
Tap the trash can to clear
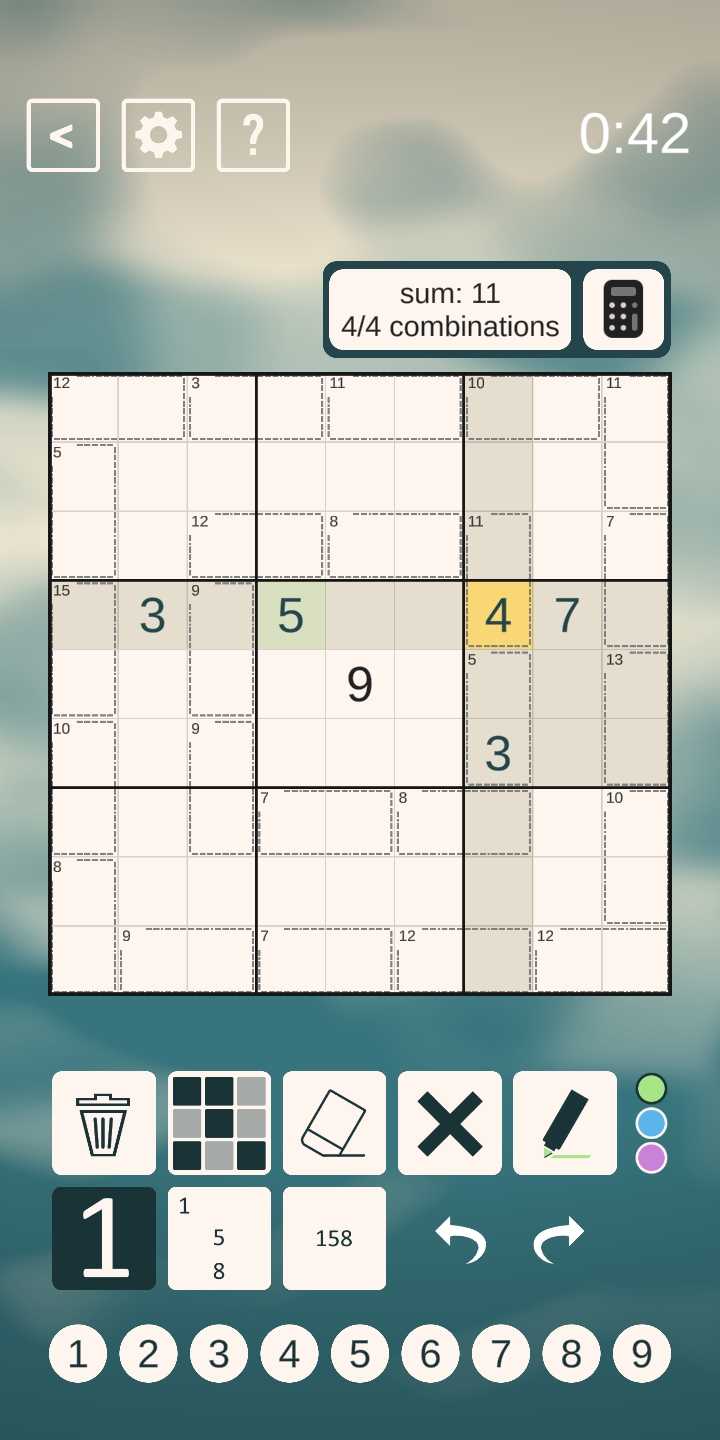pos(104,1123)
